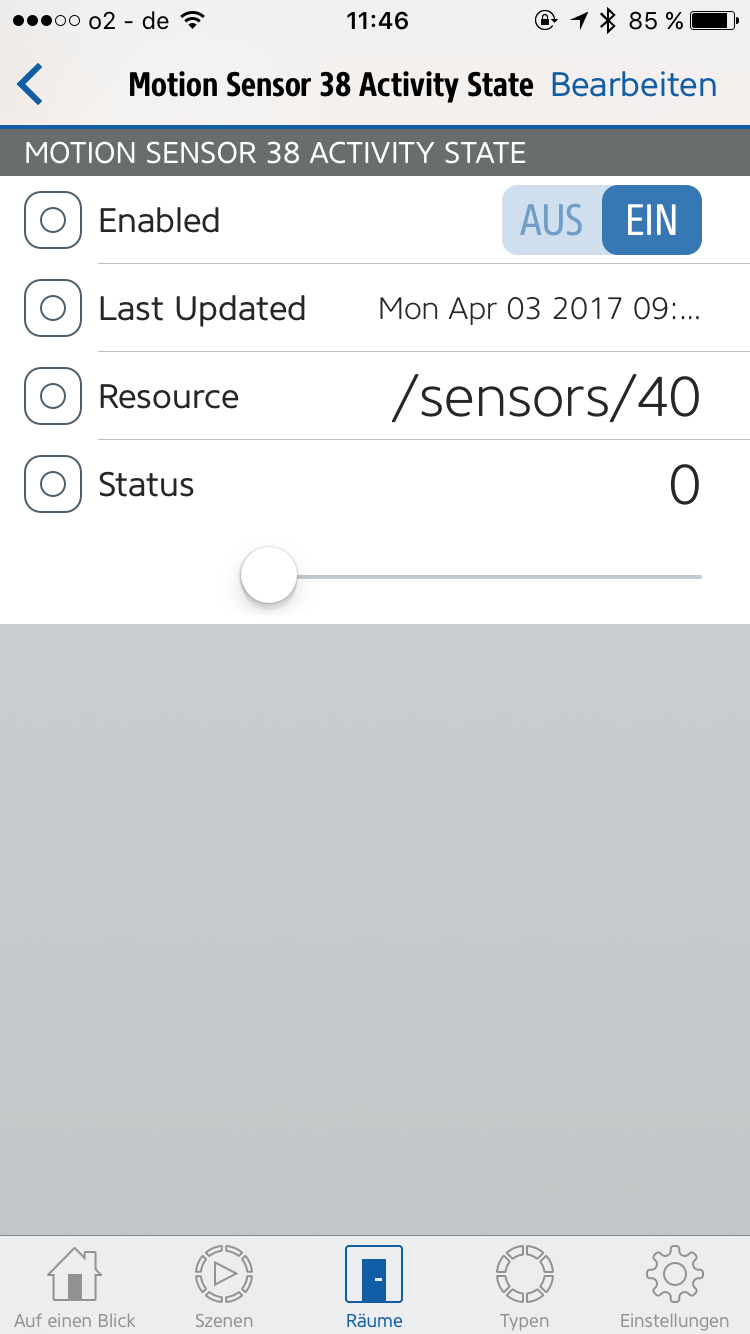This screenshot has width=750, height=1334.
Task: Select the circle icon beside Enabled
Action: 53,220
